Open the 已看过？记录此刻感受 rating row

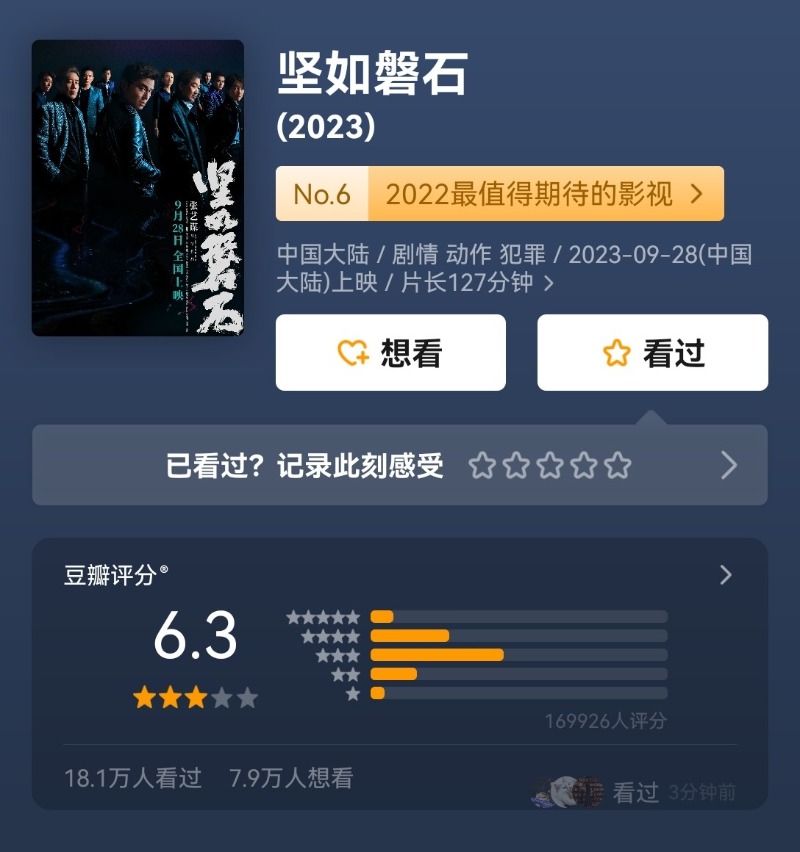coord(400,465)
